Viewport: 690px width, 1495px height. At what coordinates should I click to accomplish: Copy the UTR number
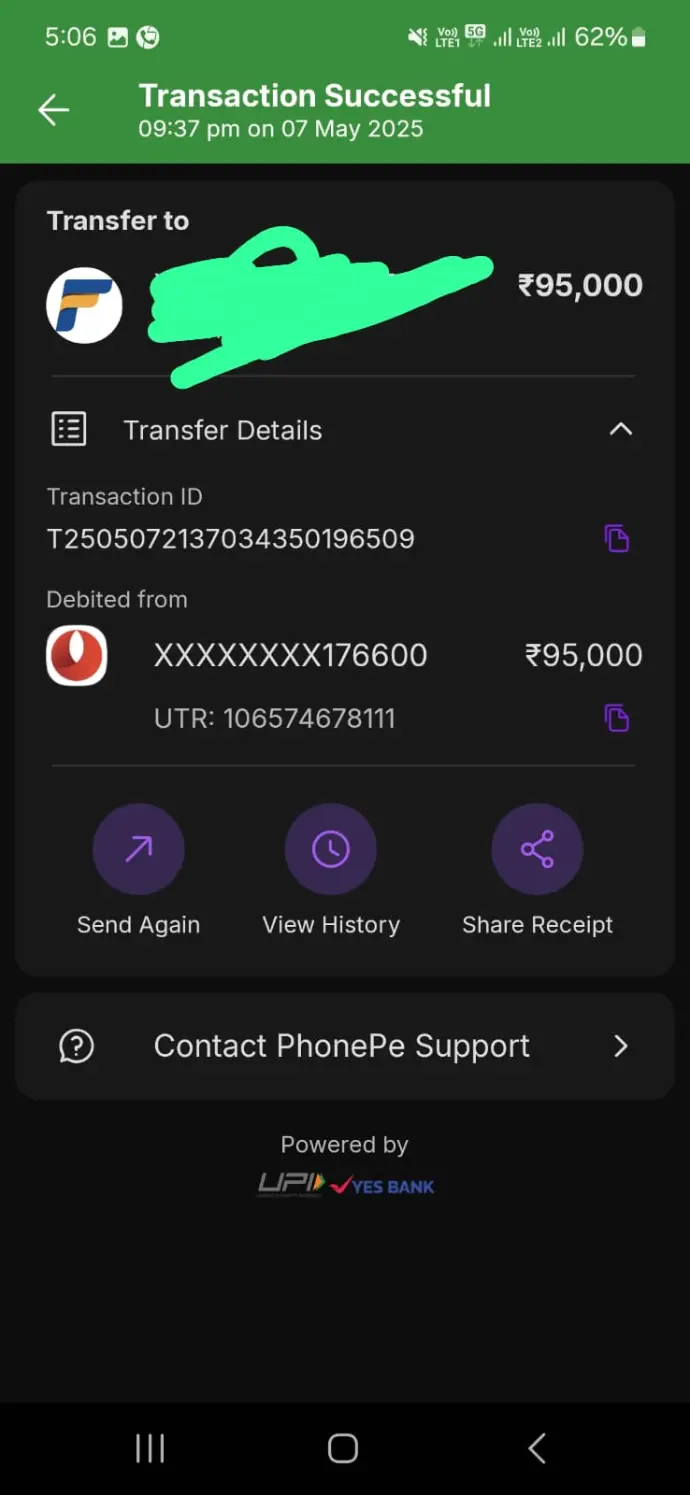(617, 718)
